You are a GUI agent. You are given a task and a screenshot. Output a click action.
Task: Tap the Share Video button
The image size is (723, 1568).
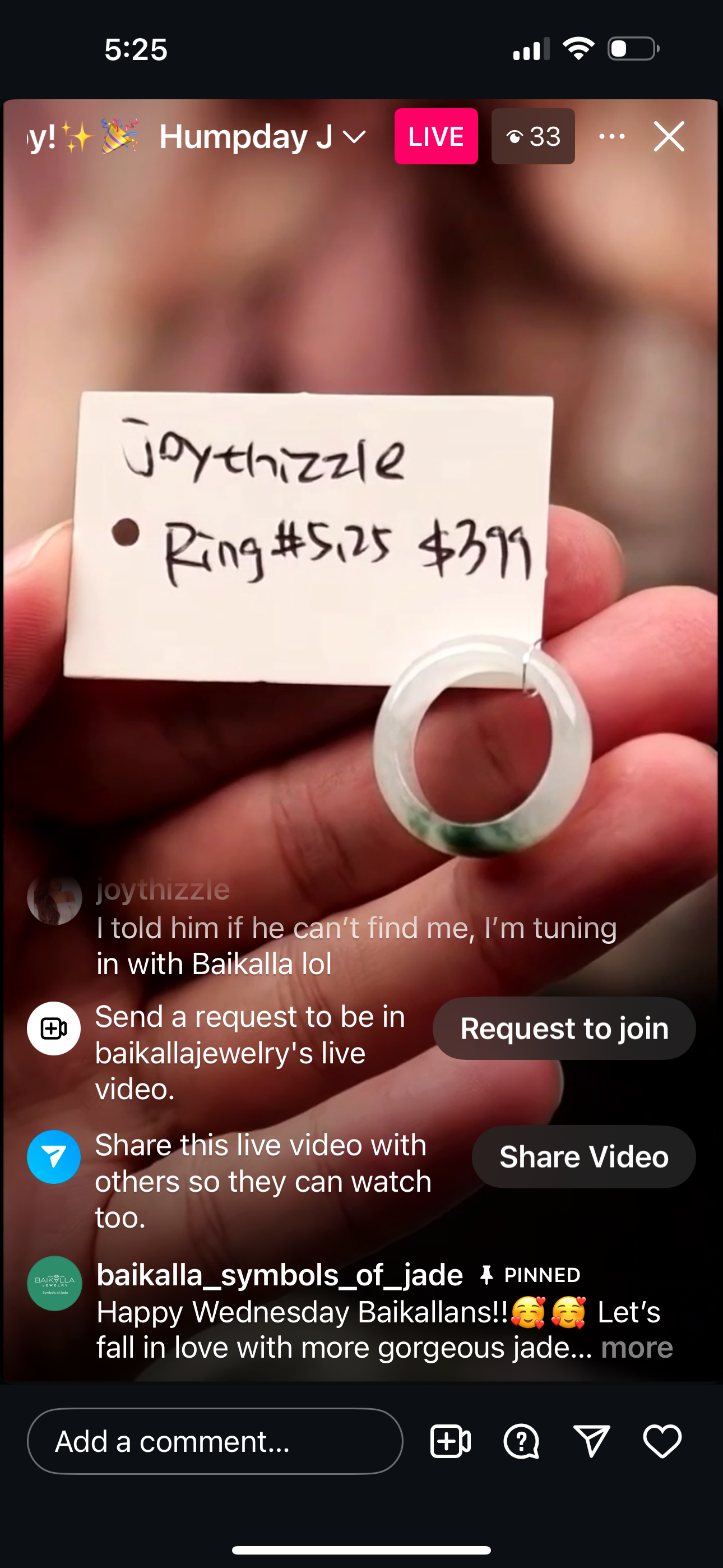tap(583, 1156)
